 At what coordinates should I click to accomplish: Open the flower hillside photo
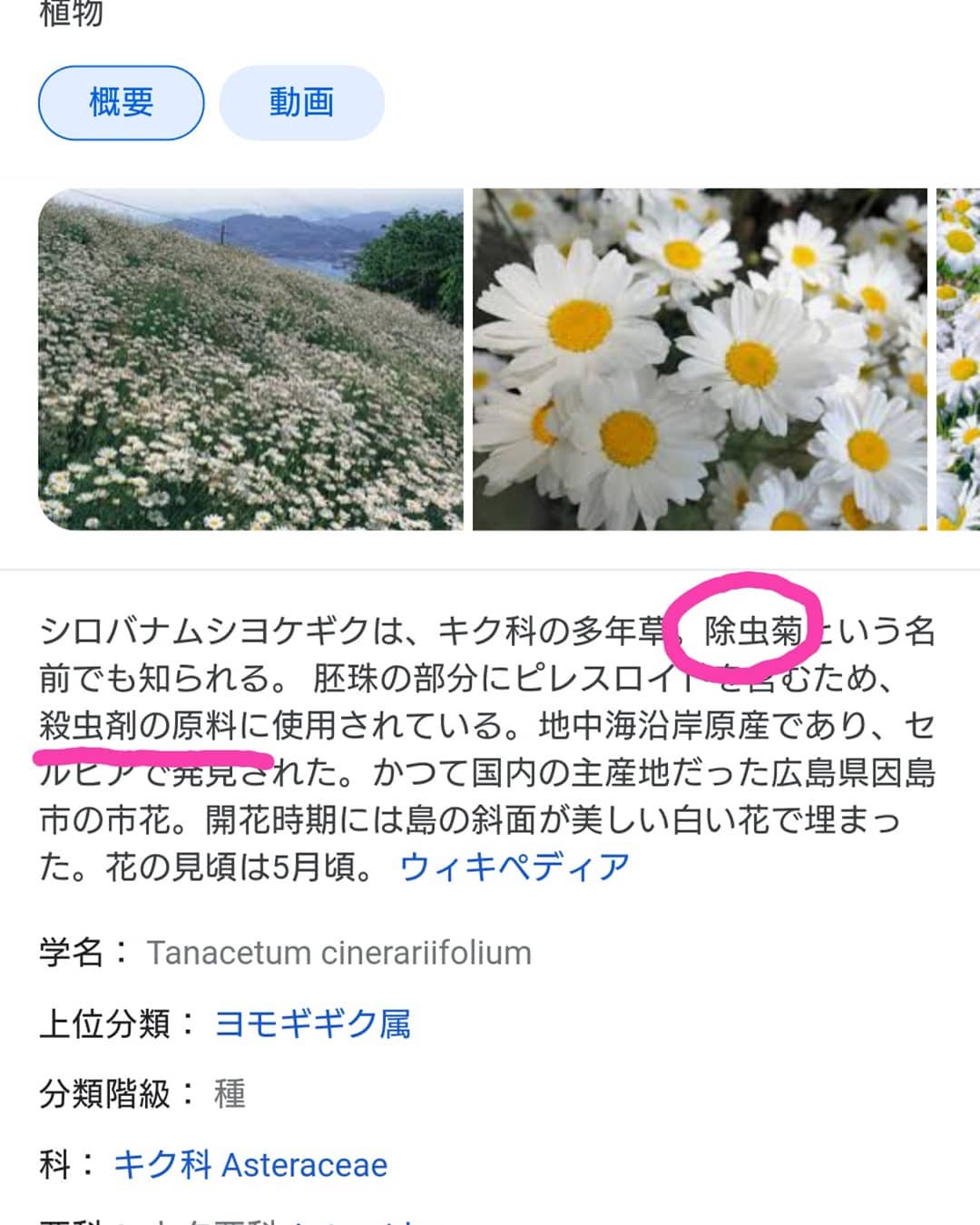(x=250, y=359)
